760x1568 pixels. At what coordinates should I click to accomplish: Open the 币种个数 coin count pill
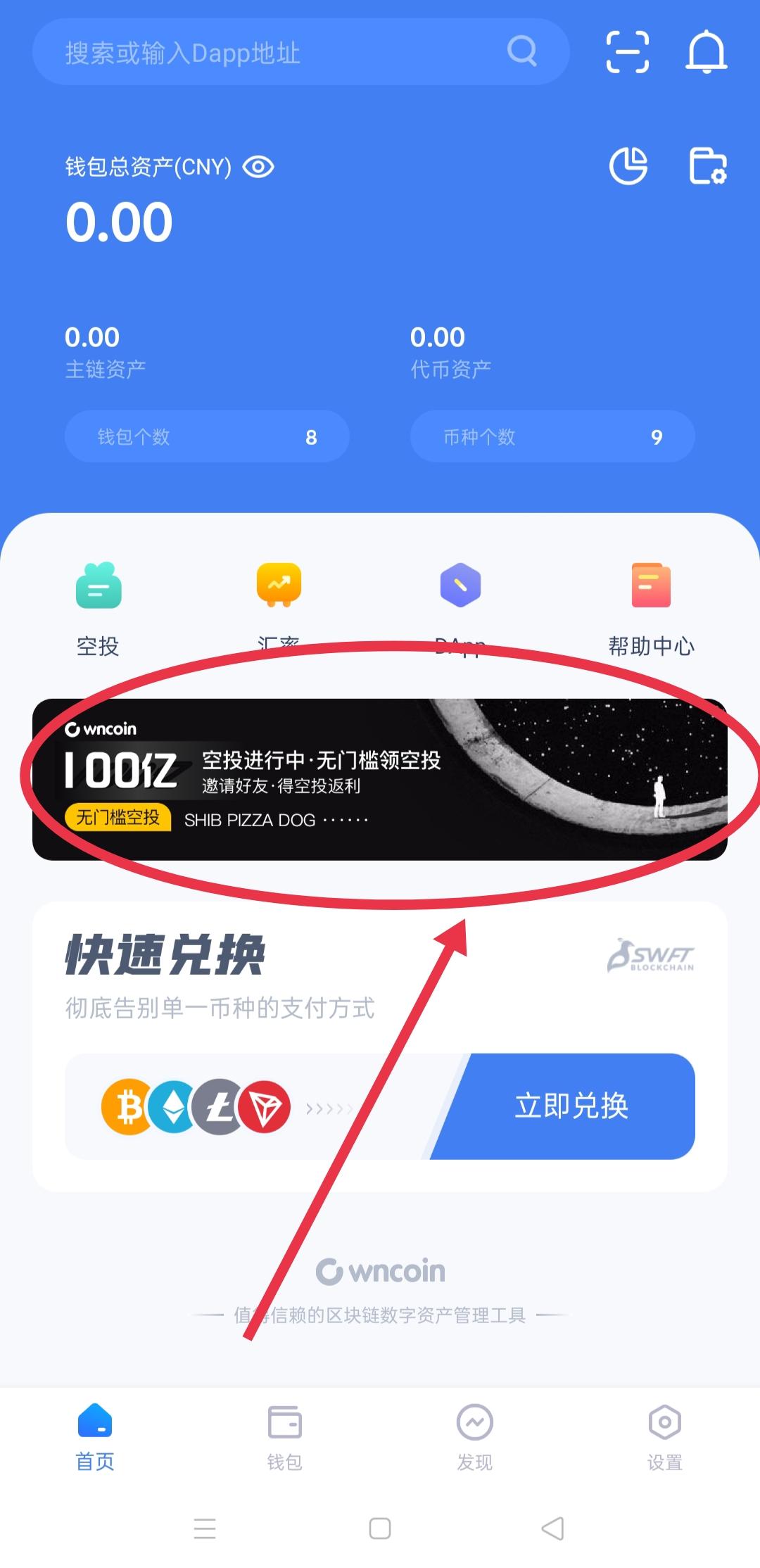[552, 437]
